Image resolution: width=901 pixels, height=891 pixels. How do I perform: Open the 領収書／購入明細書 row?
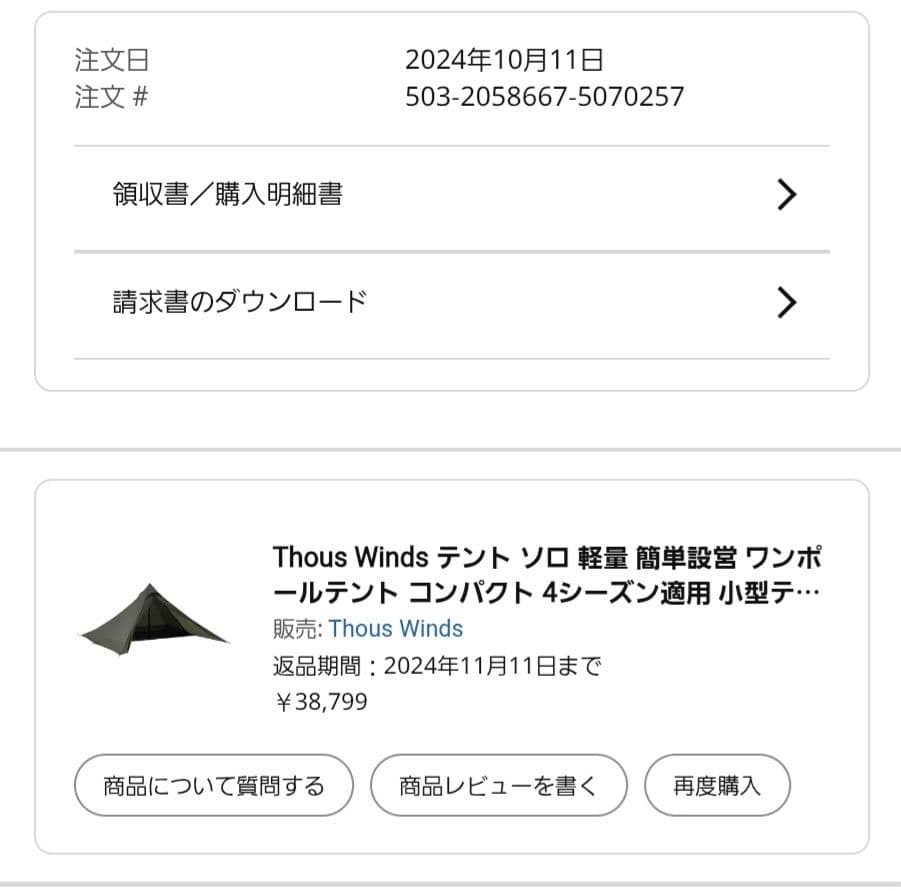(x=451, y=195)
